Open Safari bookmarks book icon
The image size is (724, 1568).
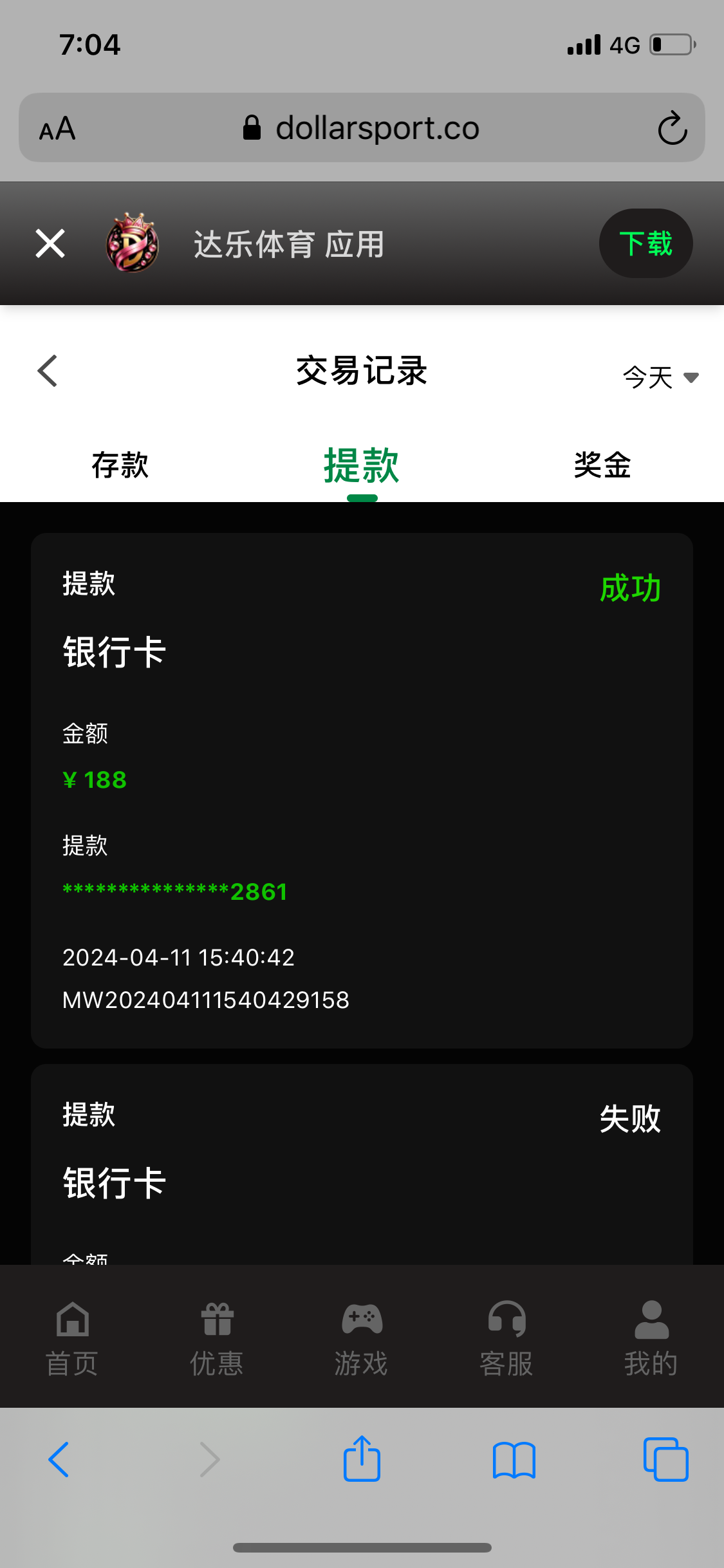[x=514, y=1460]
